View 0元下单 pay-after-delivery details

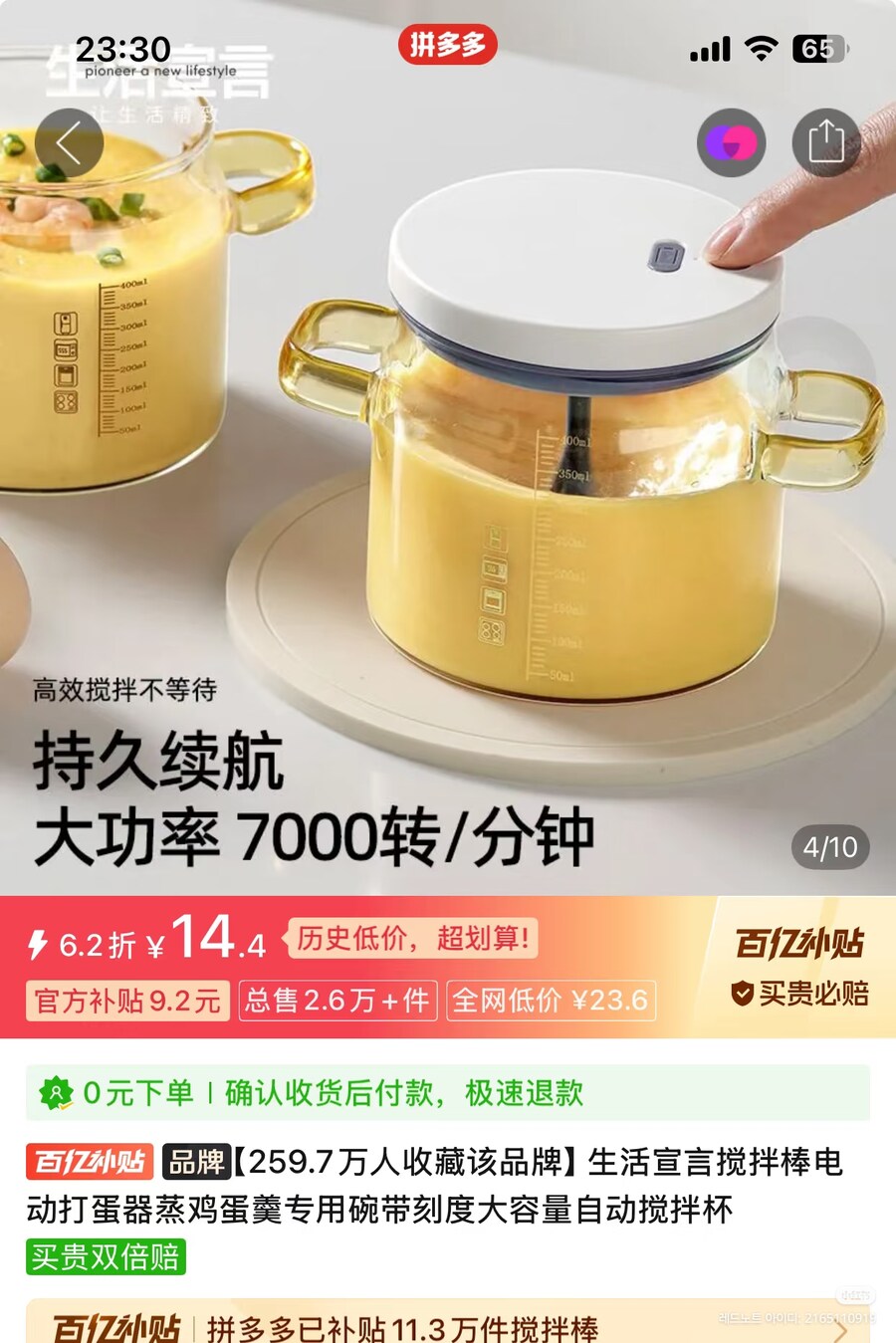point(448,1093)
